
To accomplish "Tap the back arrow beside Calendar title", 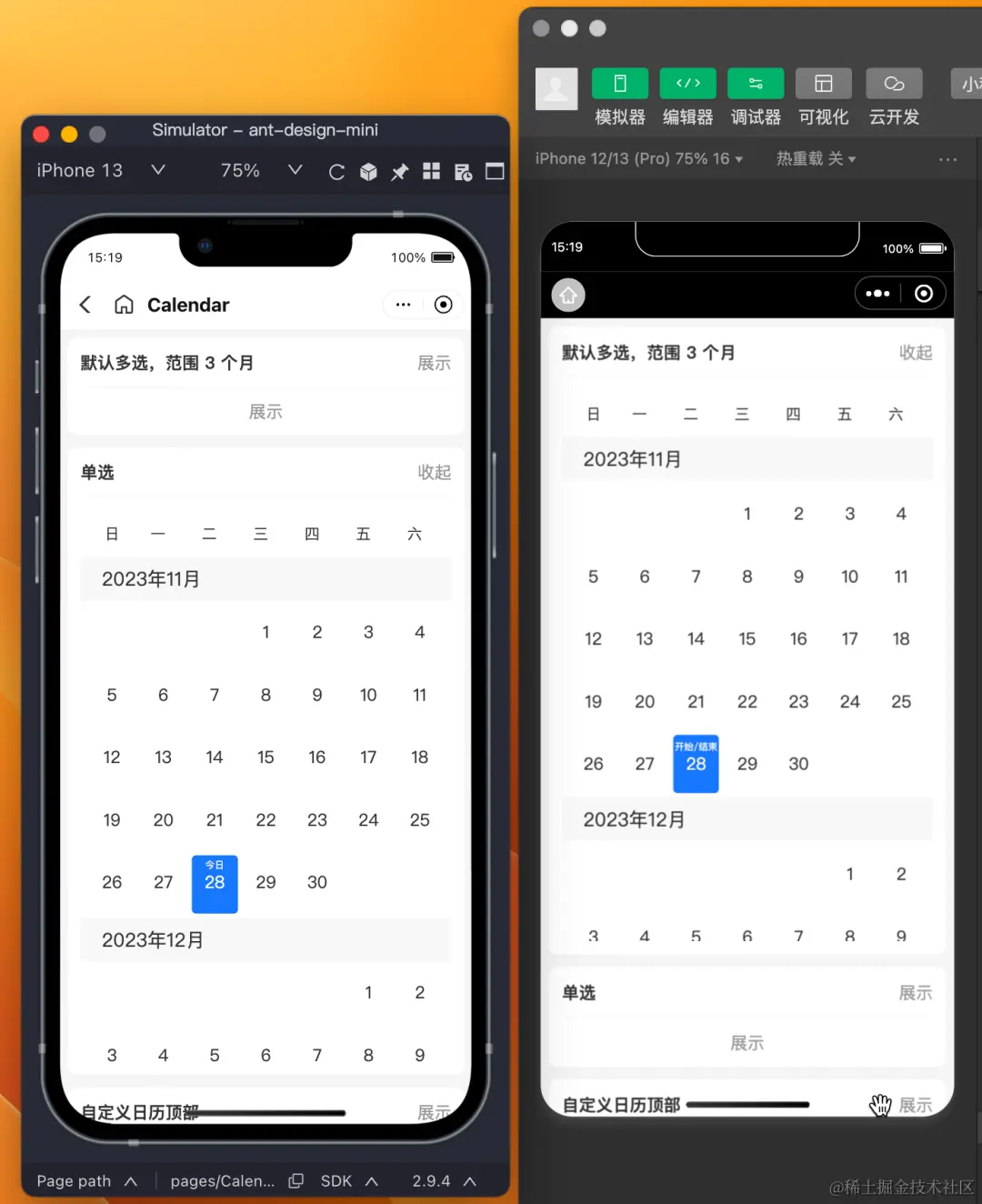I will pyautogui.click(x=85, y=305).
